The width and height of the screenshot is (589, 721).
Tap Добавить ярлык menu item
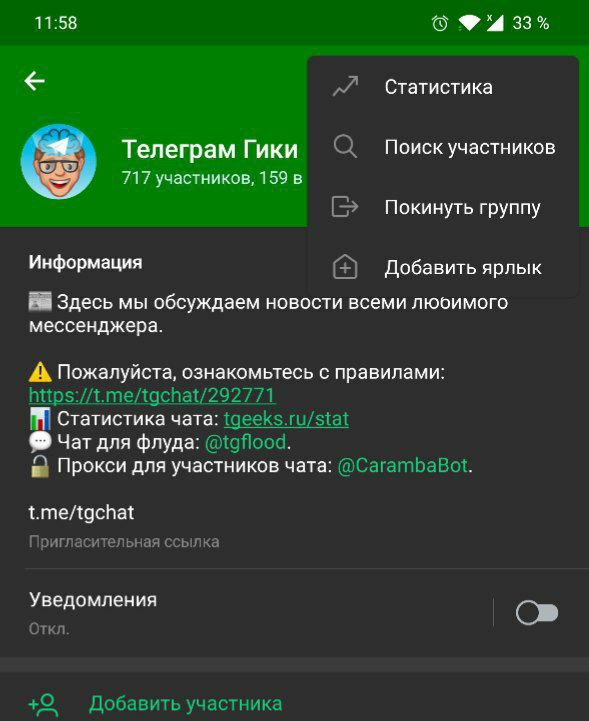442,268
